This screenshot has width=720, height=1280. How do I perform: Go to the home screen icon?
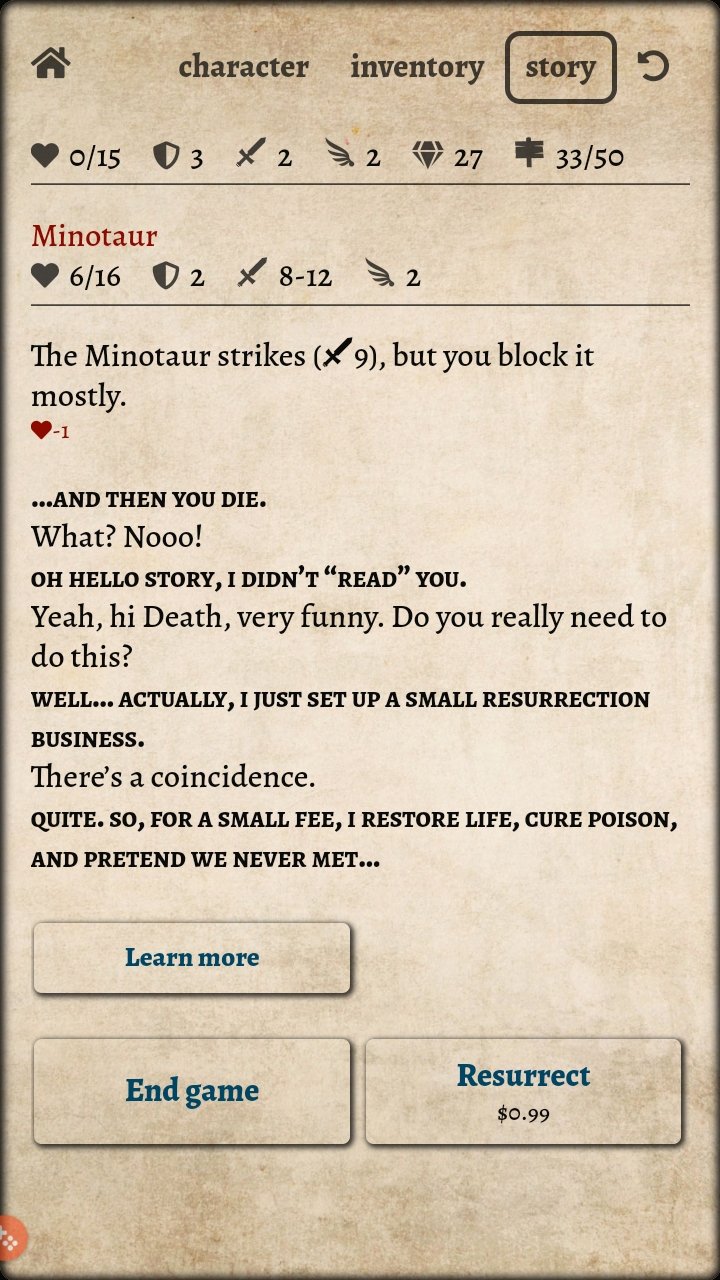(51, 64)
